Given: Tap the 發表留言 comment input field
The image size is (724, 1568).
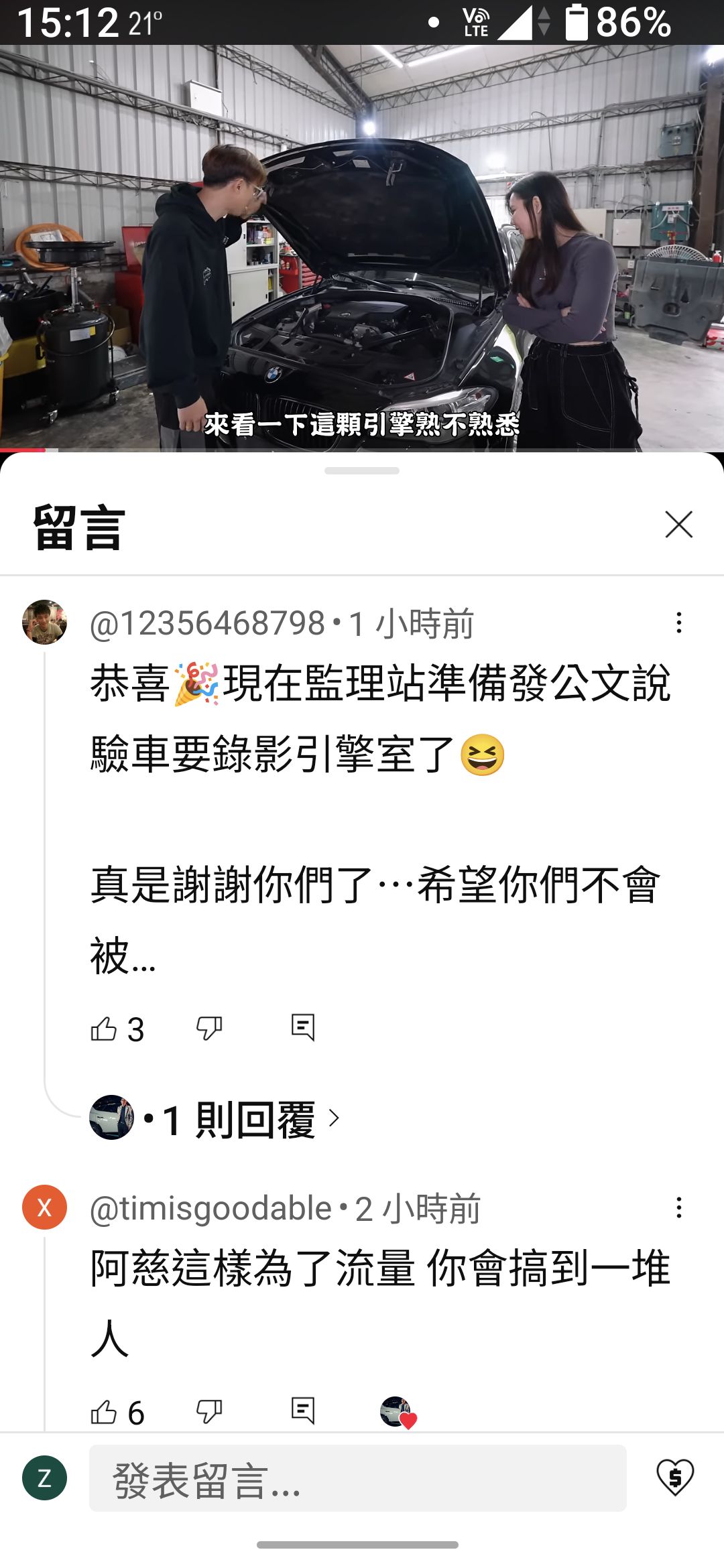Looking at the screenshot, I should pyautogui.click(x=357, y=1478).
